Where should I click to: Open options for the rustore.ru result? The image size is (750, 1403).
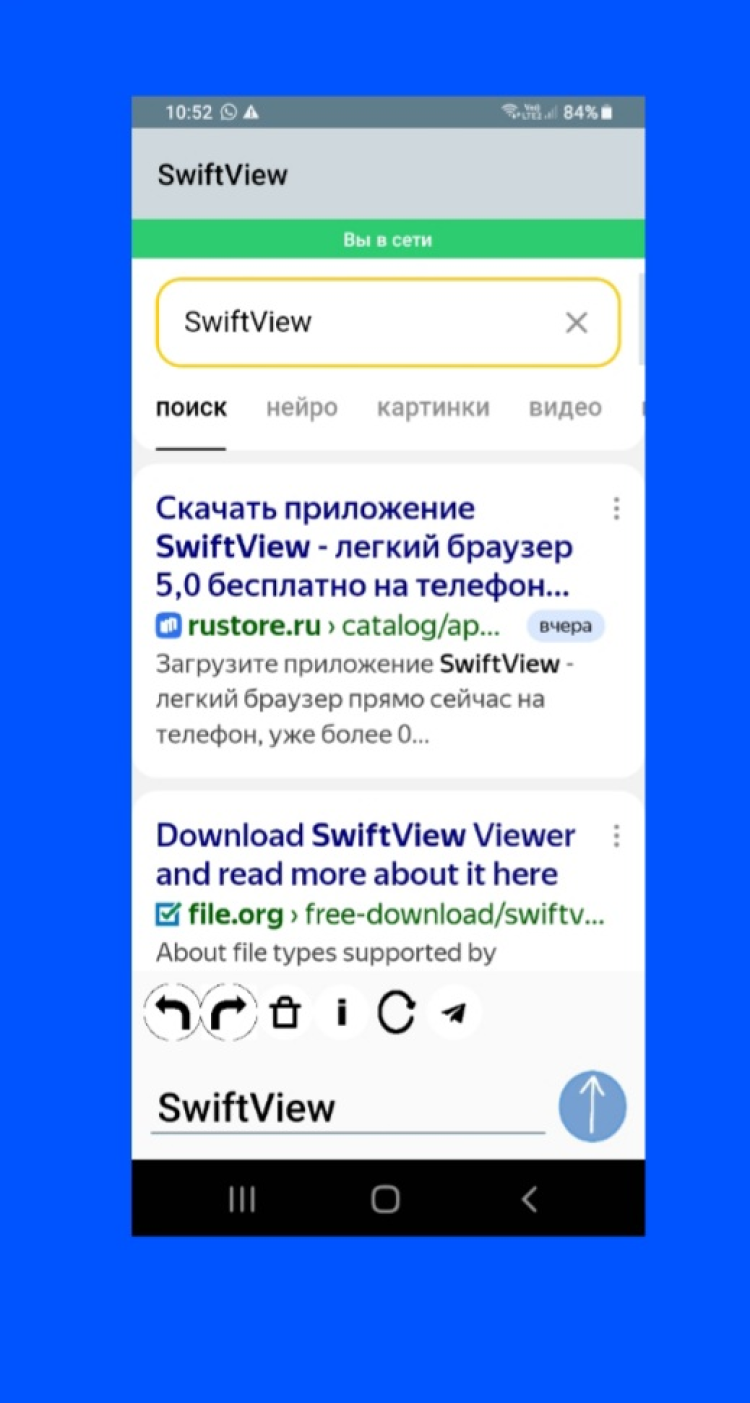[616, 509]
